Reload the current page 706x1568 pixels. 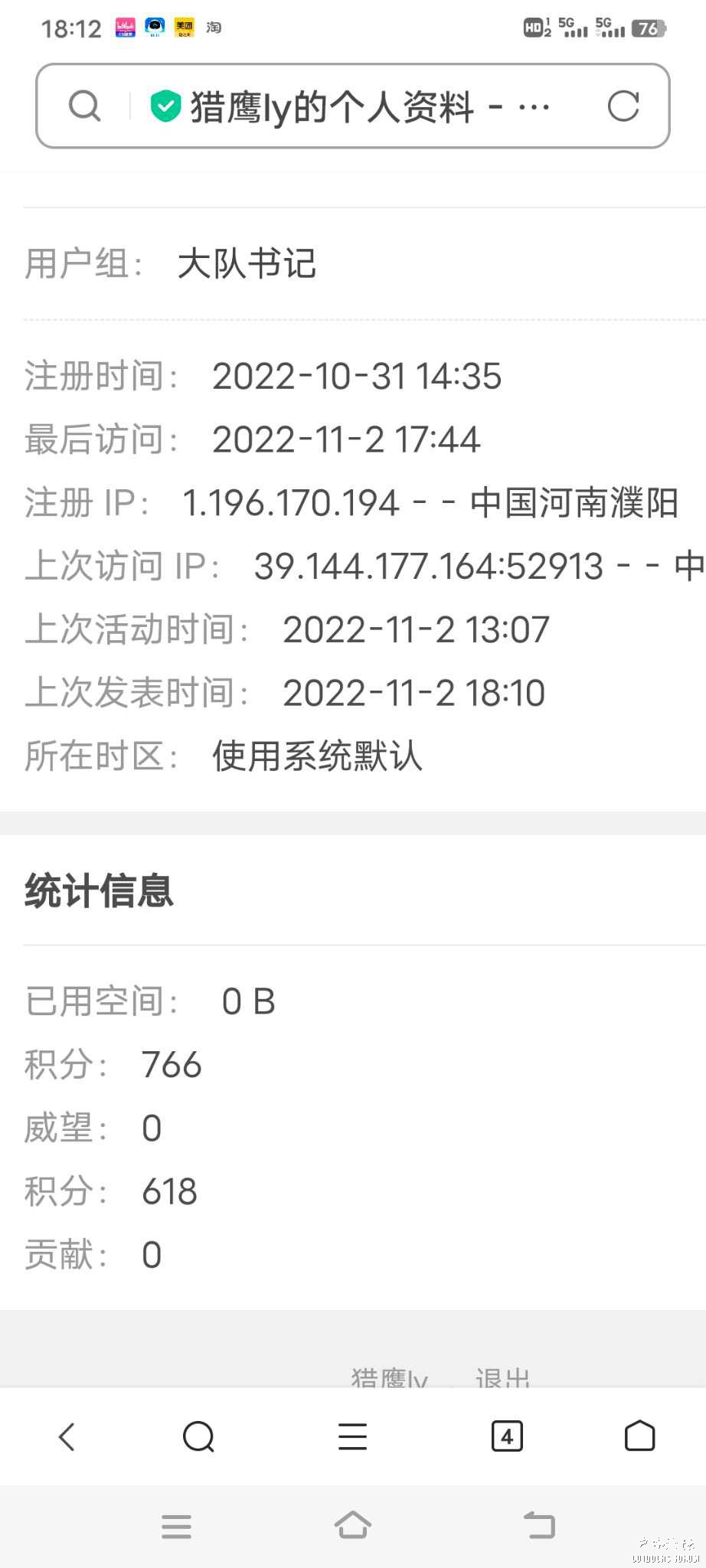tap(623, 106)
